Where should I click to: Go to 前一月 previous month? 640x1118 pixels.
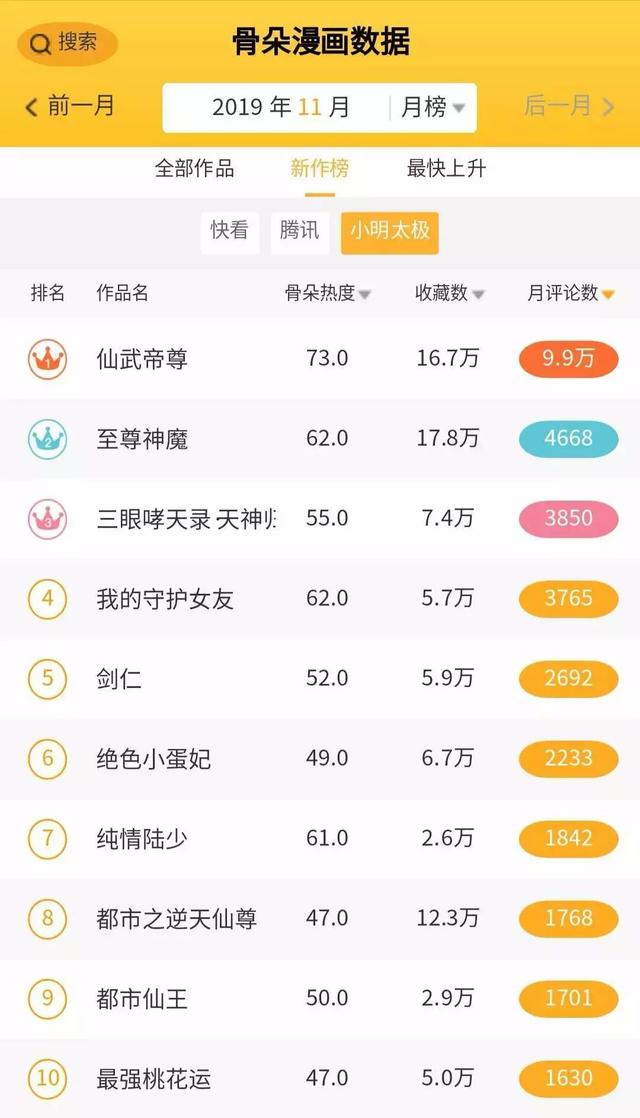pyautogui.click(x=70, y=106)
